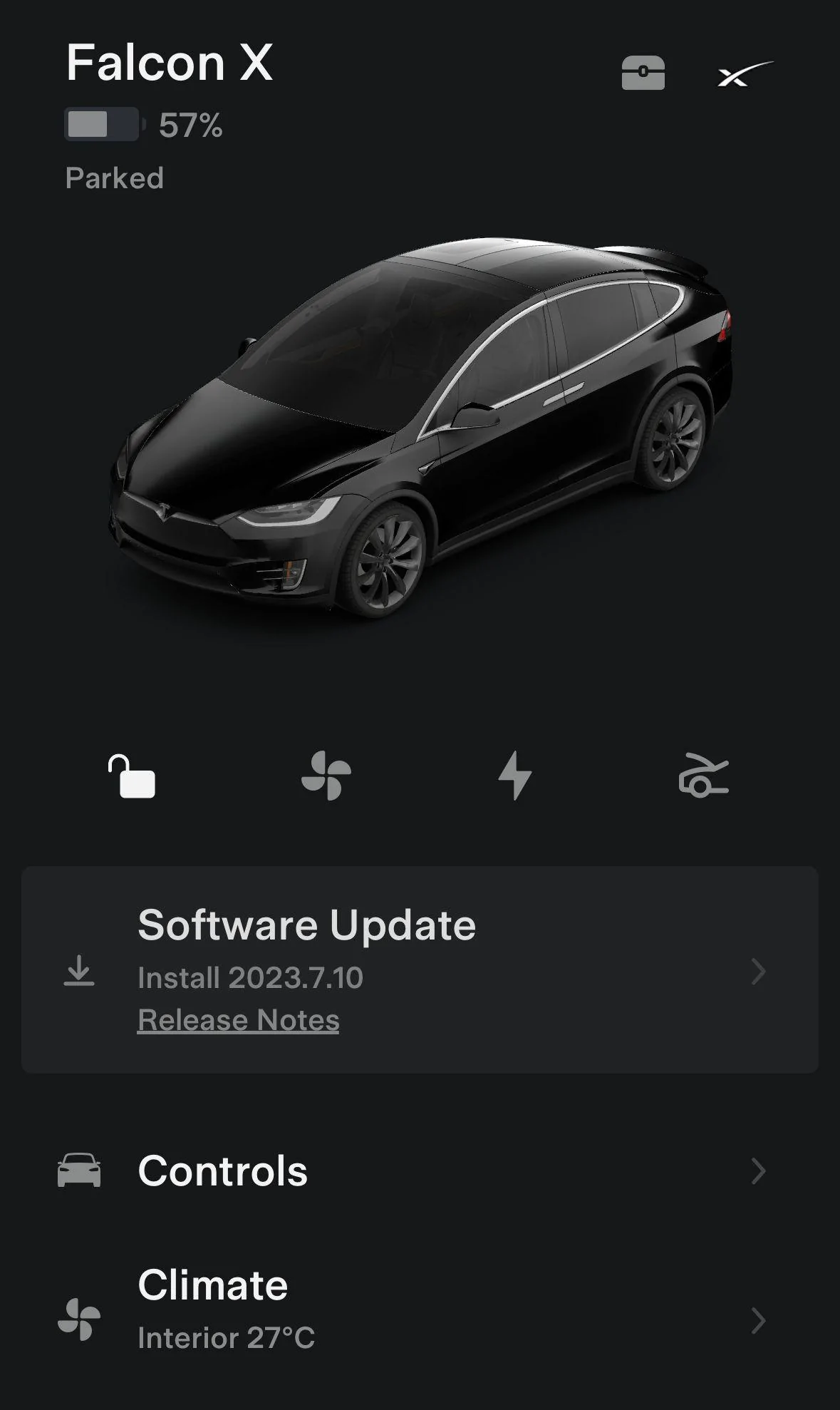
Task: Start the climate fan quick action
Action: (326, 776)
